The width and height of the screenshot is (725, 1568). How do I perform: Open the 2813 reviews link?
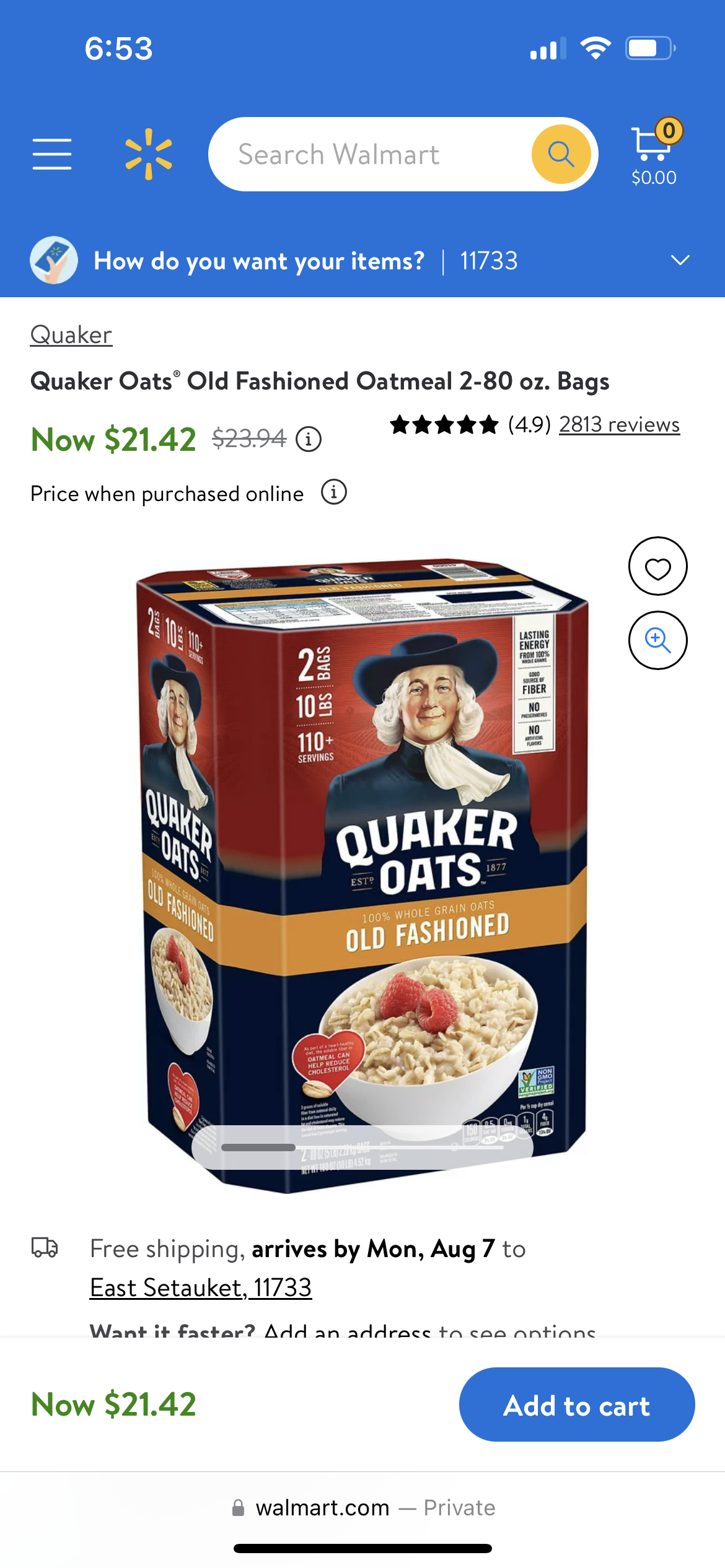[619, 425]
